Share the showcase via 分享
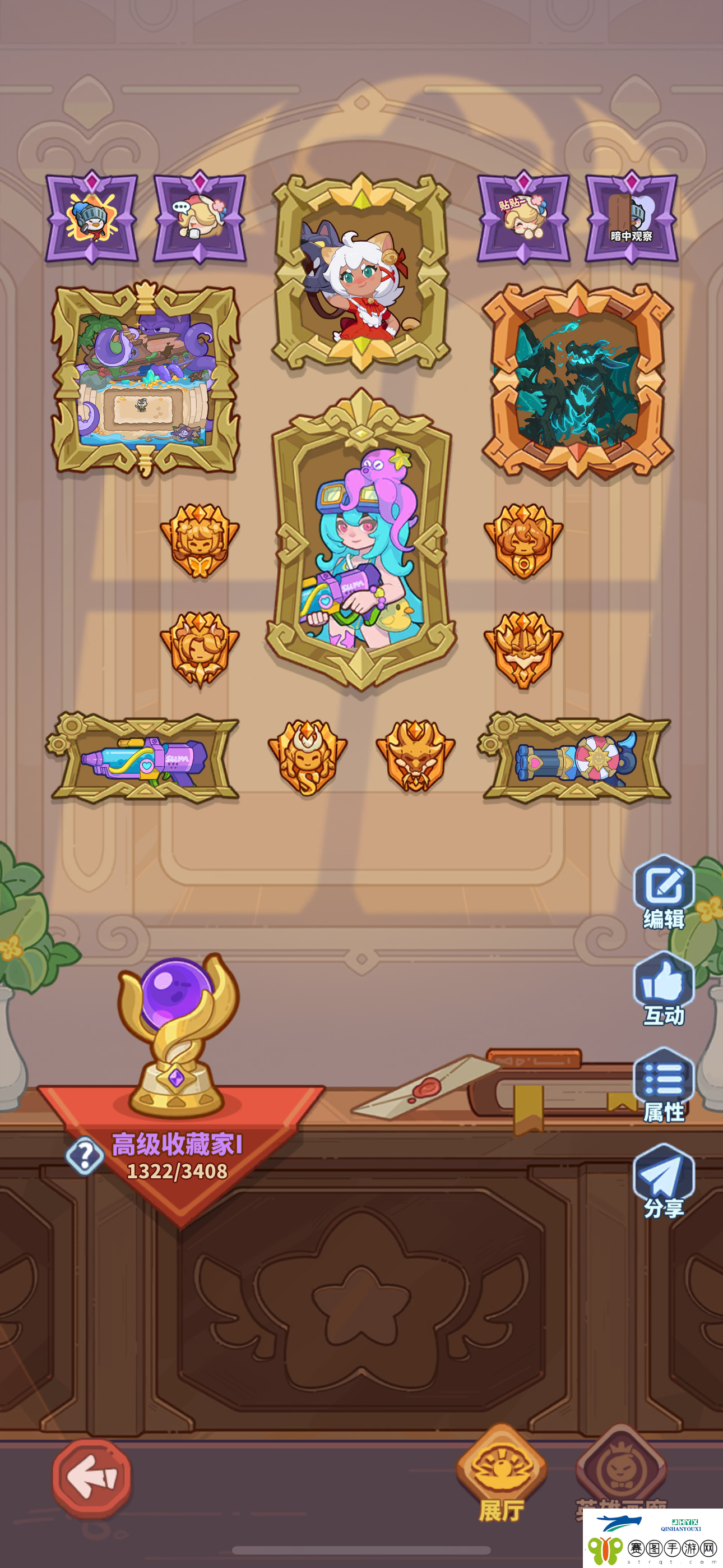The image size is (723, 1568). pyautogui.click(x=664, y=1181)
